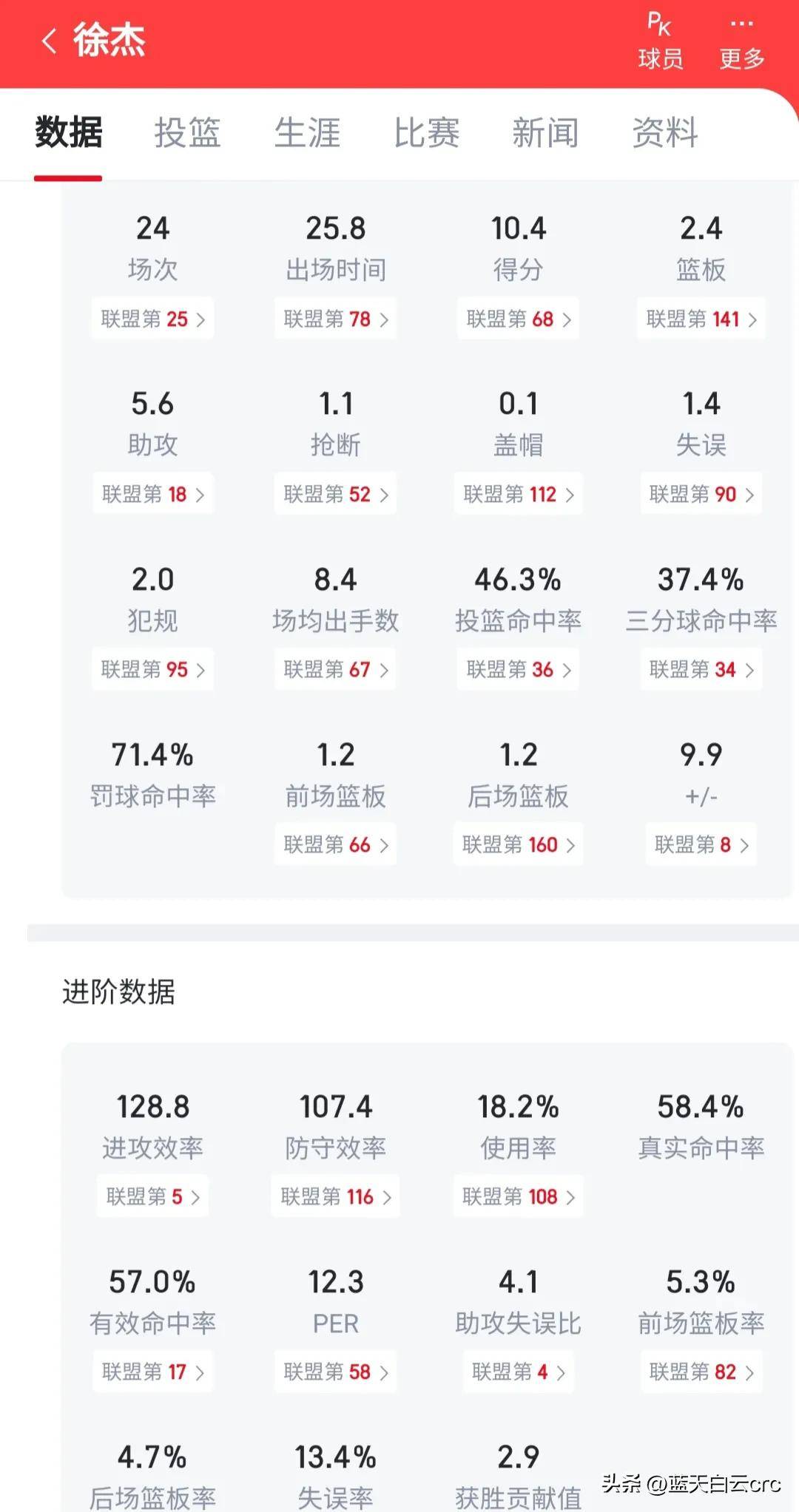The width and height of the screenshot is (799, 1512).
Task: Switch to the 生涯 tab
Action: (307, 133)
